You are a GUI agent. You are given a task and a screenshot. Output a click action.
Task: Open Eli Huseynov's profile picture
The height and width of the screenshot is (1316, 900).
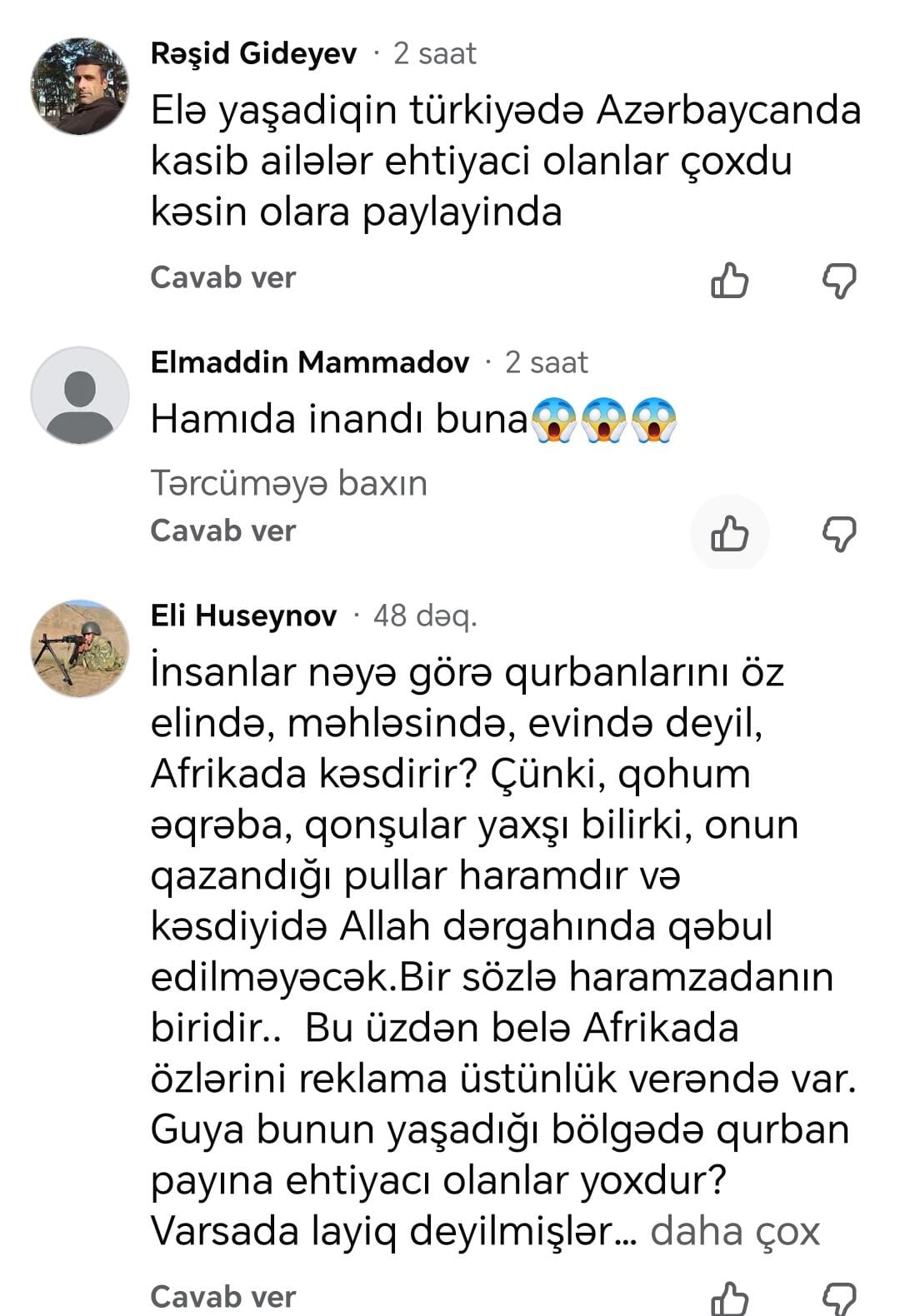pos(80,648)
